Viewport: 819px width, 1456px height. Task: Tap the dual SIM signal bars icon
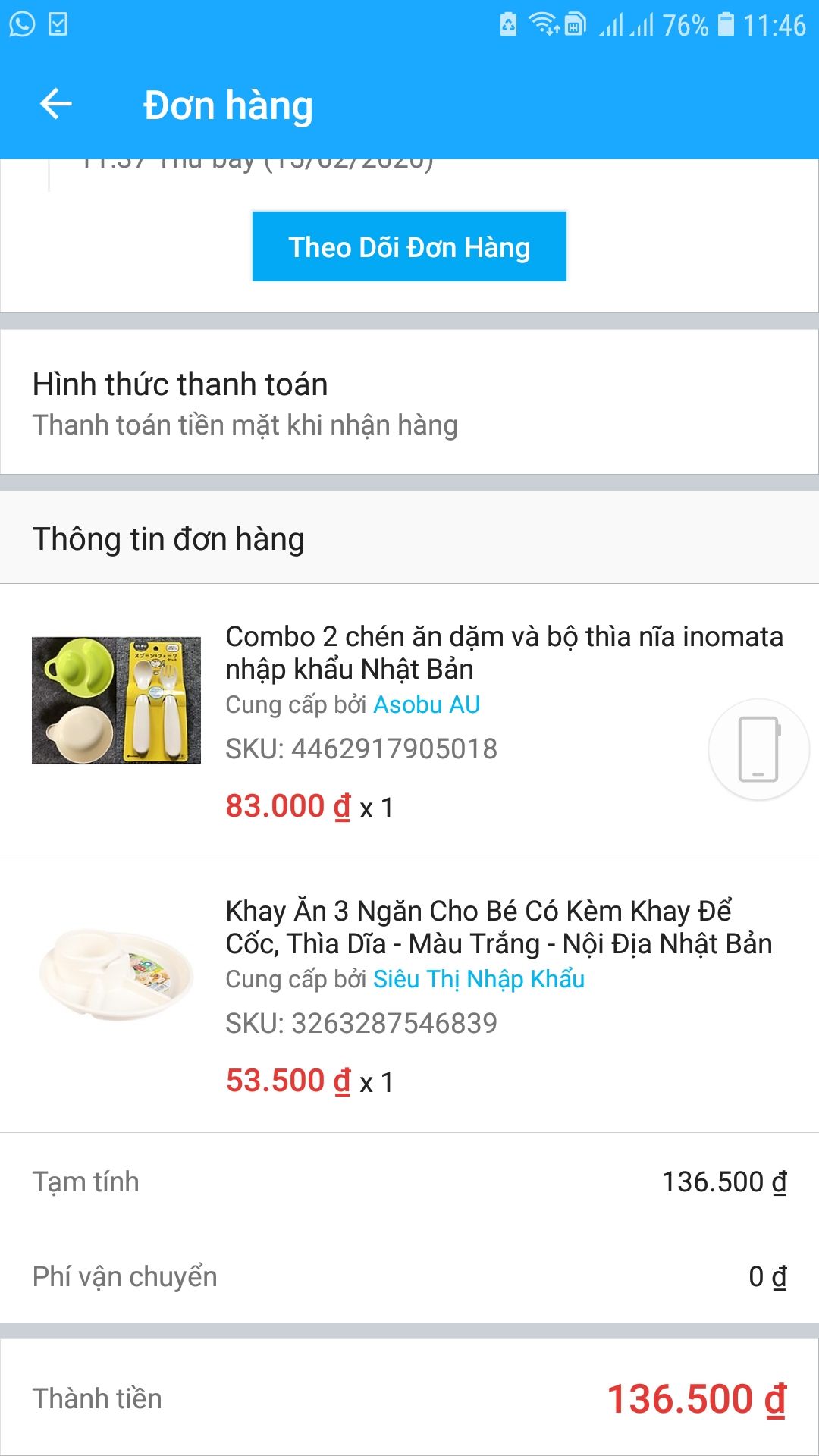coord(626,24)
